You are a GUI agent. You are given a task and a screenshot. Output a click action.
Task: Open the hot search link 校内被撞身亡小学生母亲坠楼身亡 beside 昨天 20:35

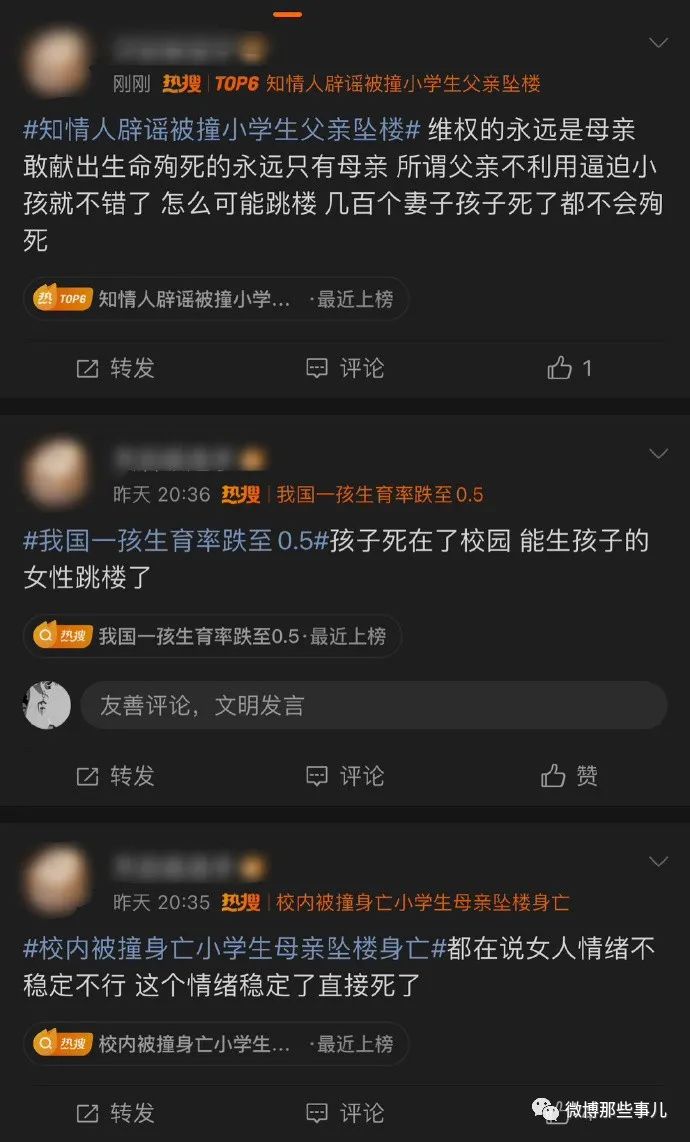click(422, 902)
